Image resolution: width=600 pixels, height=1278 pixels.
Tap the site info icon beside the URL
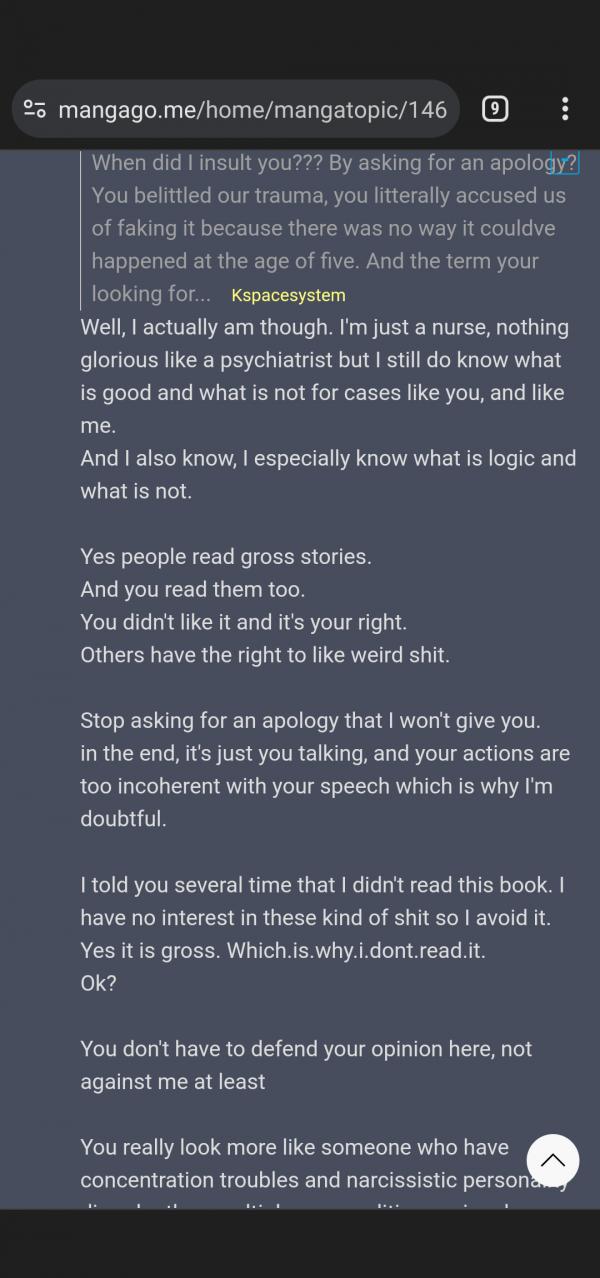pos(35,109)
